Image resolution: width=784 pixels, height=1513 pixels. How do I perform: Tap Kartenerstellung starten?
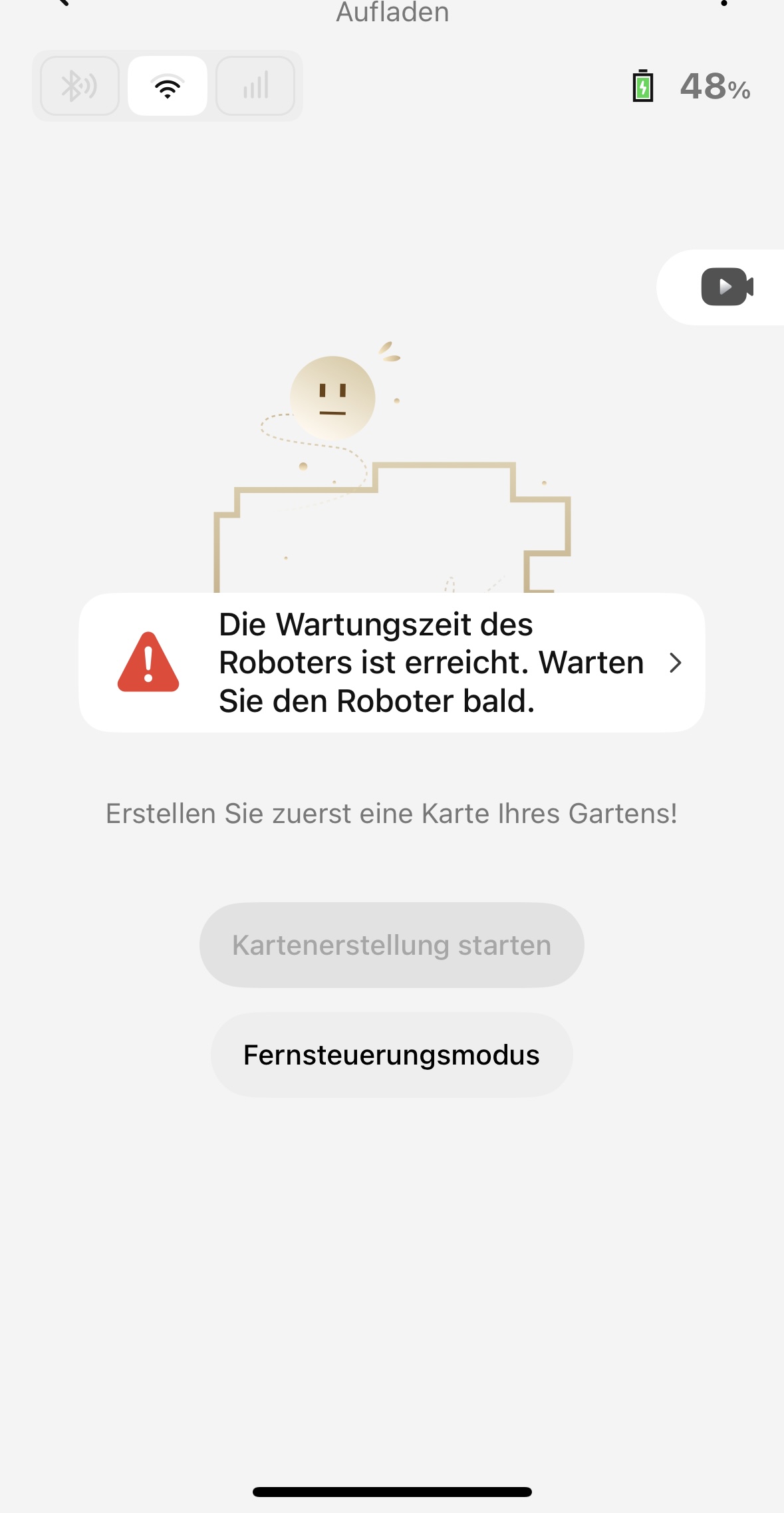pyautogui.click(x=392, y=945)
